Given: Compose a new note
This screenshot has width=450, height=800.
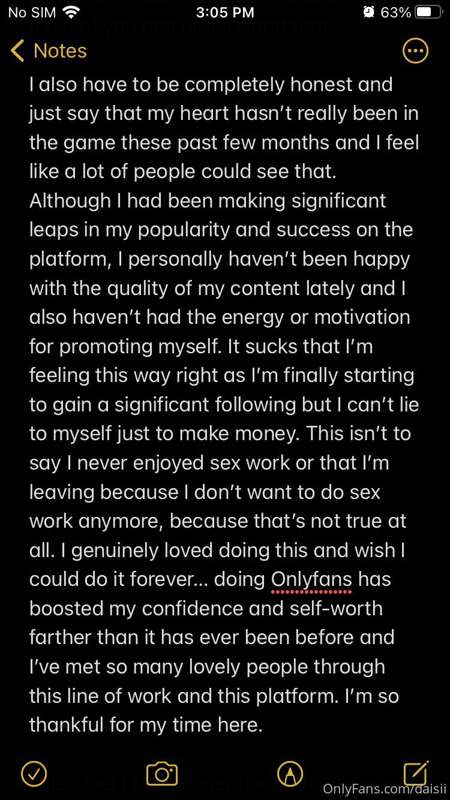Looking at the screenshot, I should tap(417, 773).
